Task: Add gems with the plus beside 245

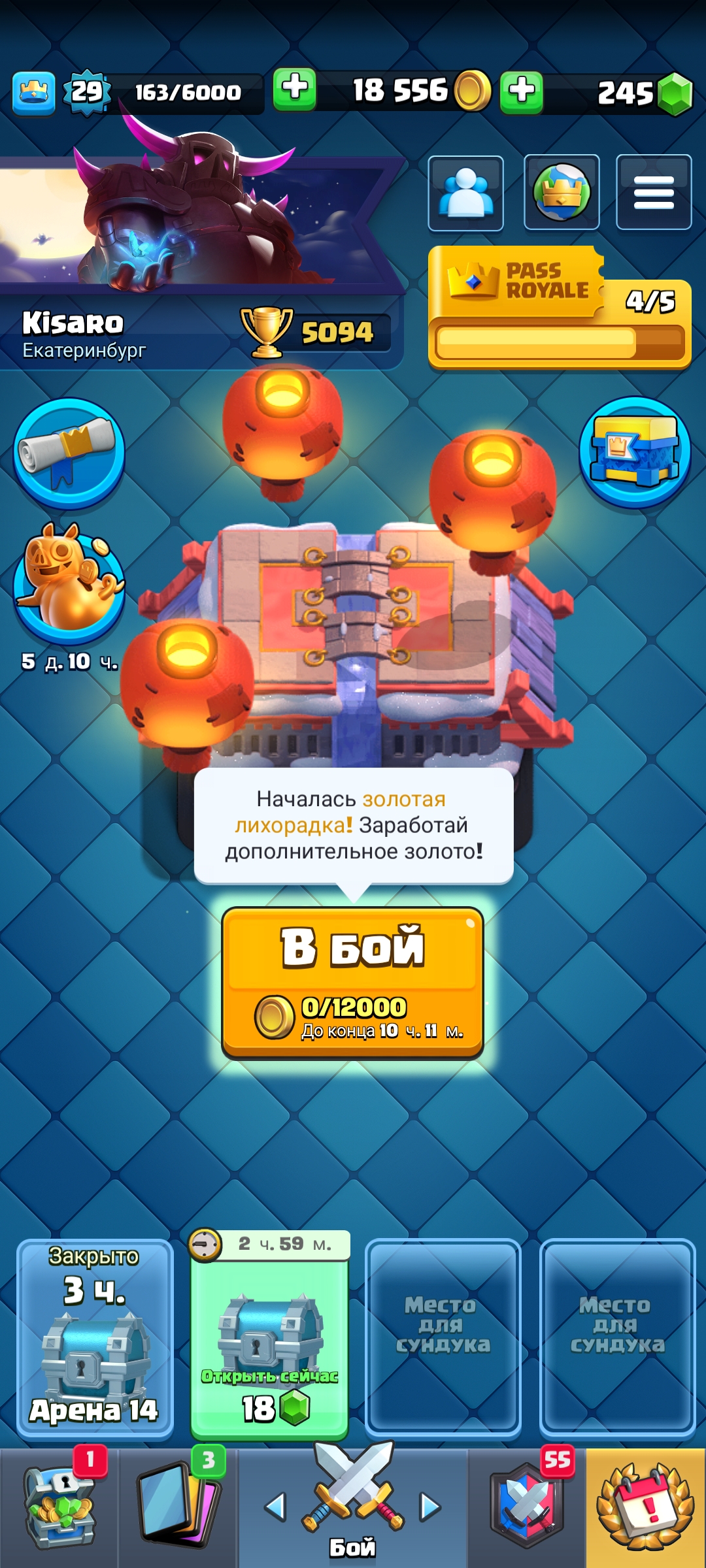Action: pos(522,92)
